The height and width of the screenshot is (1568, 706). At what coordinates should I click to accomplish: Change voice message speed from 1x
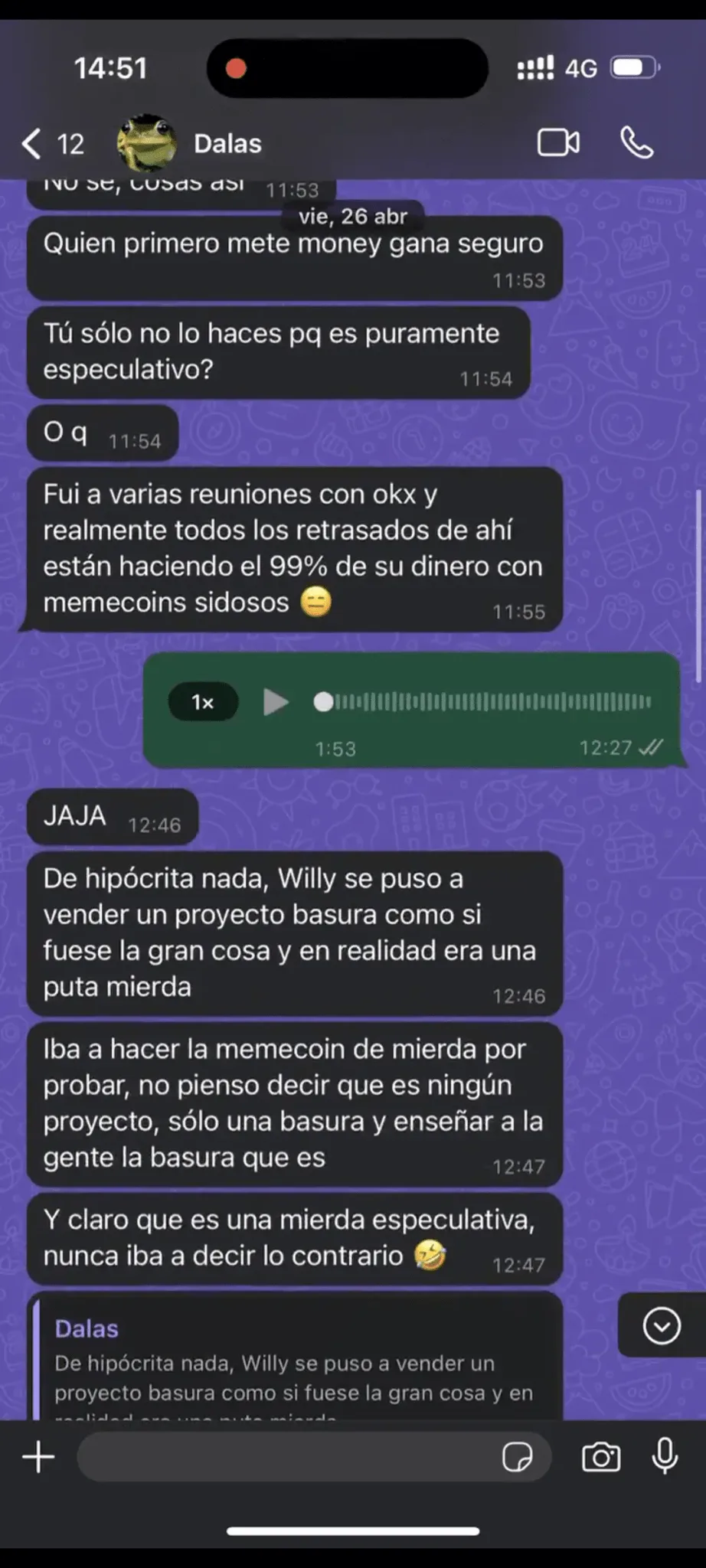point(203,702)
